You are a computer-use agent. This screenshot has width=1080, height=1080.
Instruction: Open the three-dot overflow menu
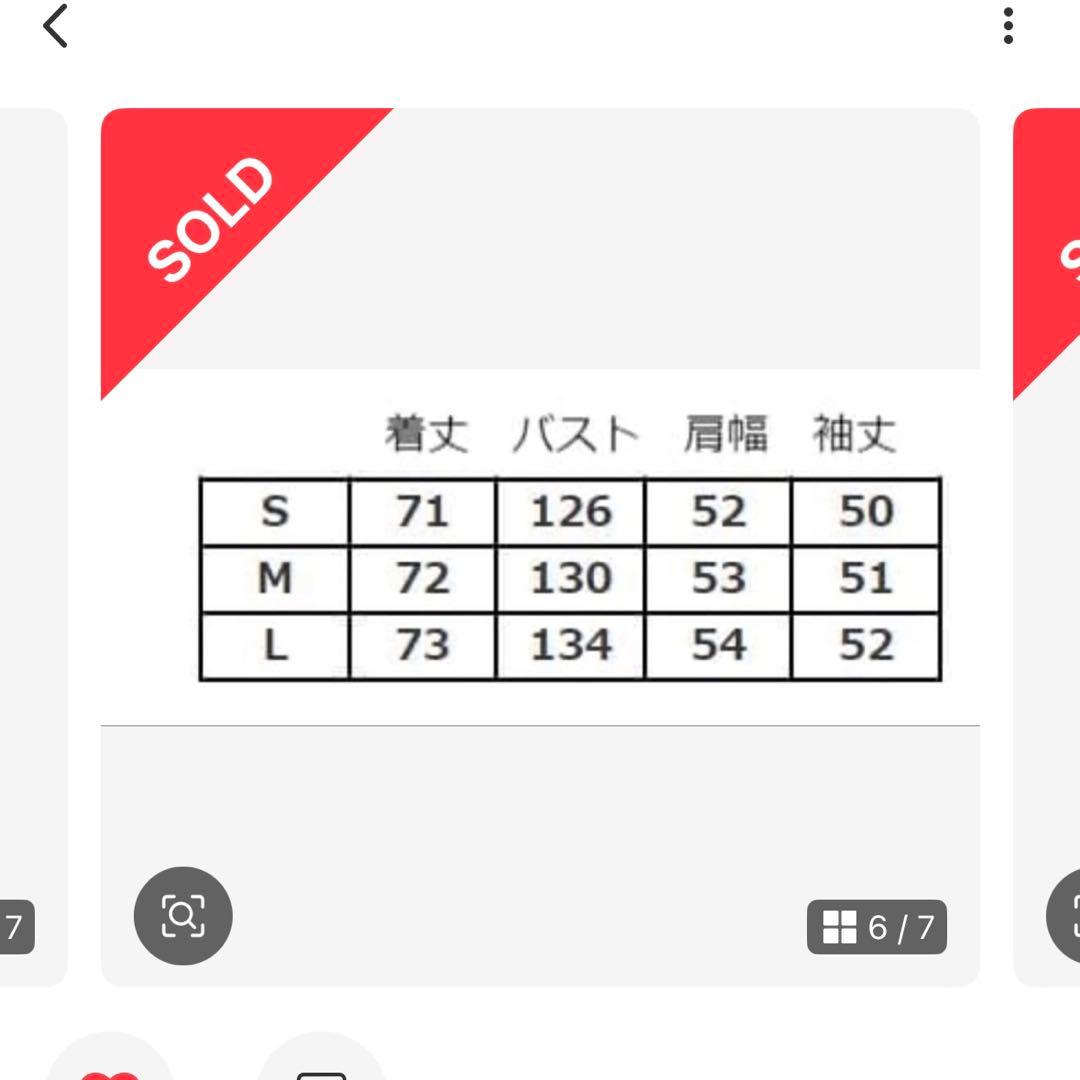[x=1007, y=27]
